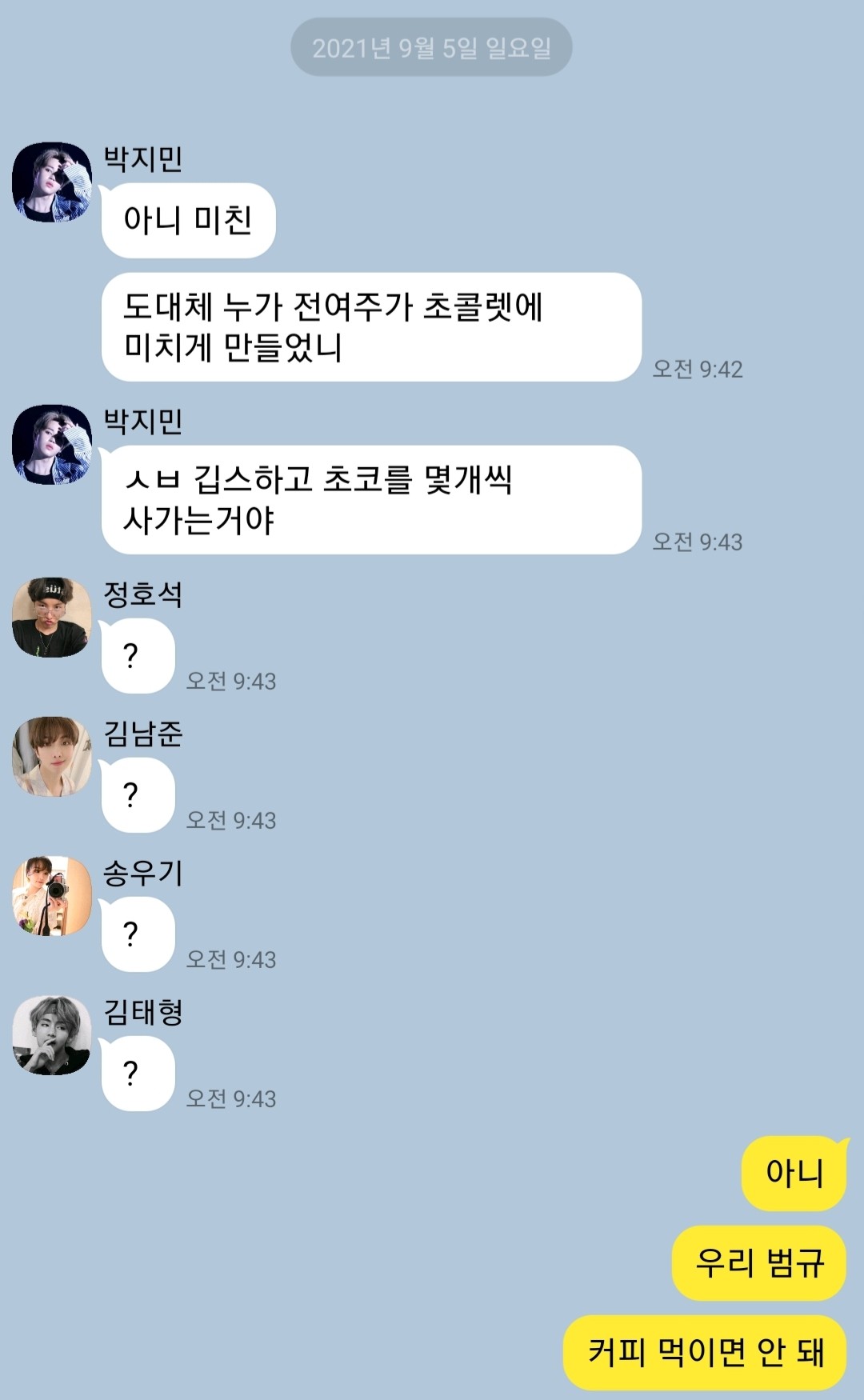Tap 박지민's avatar beside the ㅅㅂ 깁스하고 message
The width and height of the screenshot is (864, 1400).
[52, 444]
